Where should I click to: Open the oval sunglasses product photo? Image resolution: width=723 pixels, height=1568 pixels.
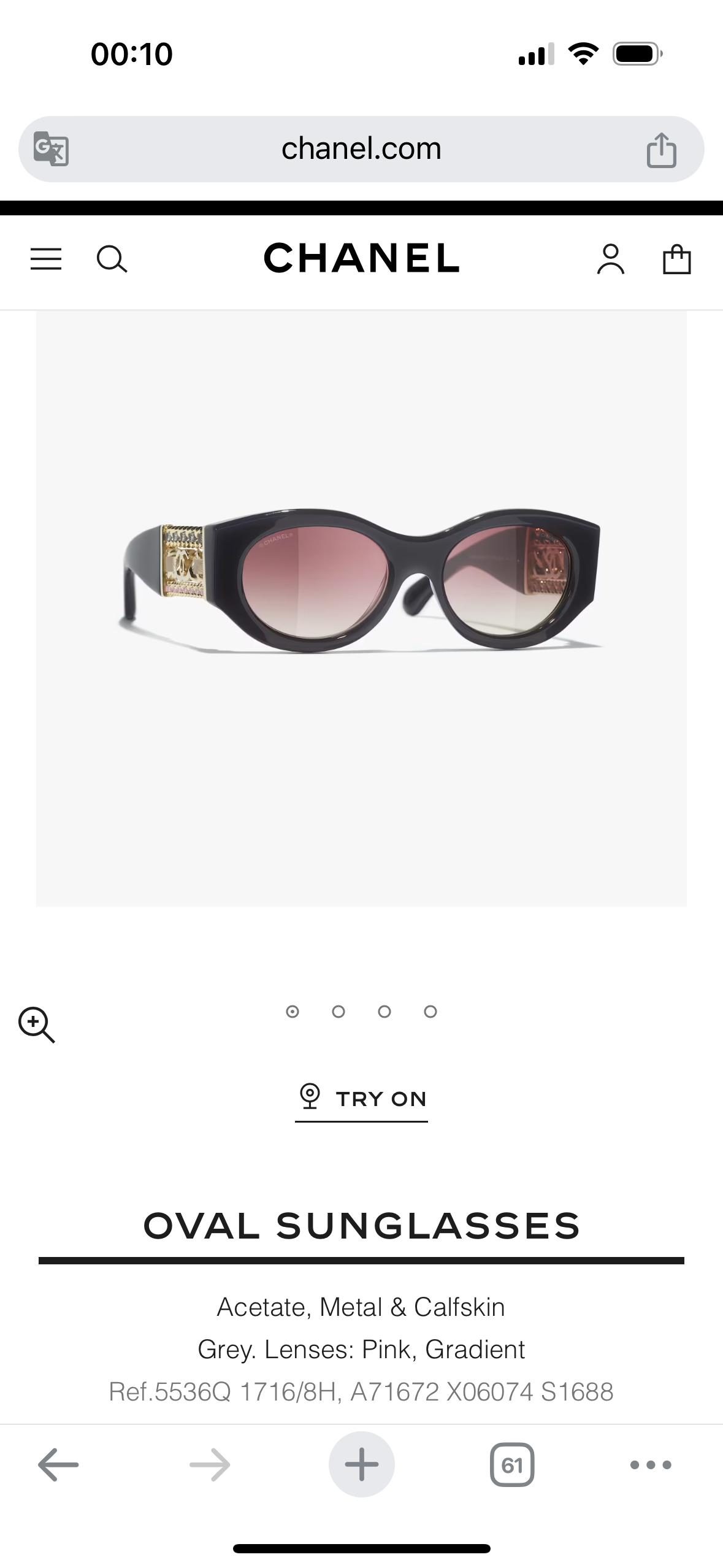pos(361,580)
